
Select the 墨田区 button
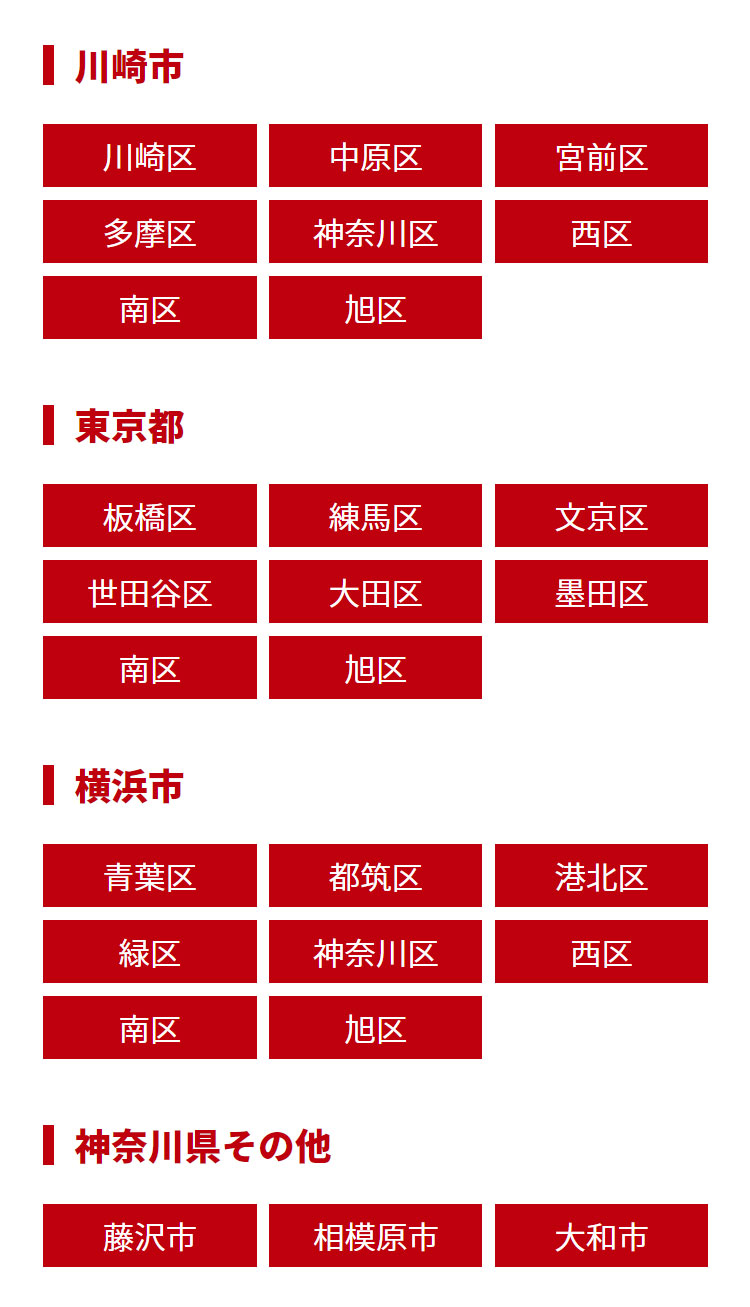[x=601, y=592]
